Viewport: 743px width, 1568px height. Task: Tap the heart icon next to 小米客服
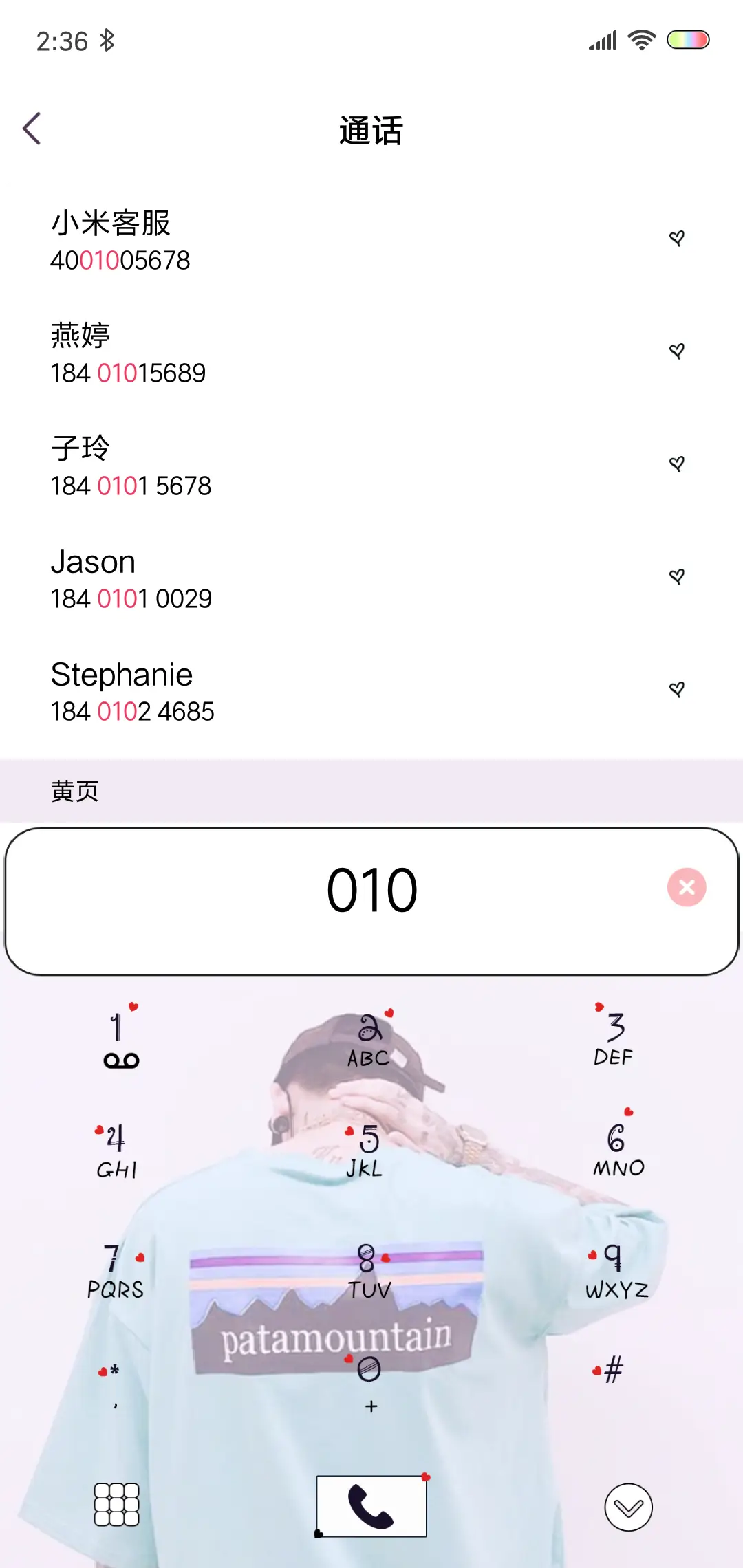click(678, 237)
